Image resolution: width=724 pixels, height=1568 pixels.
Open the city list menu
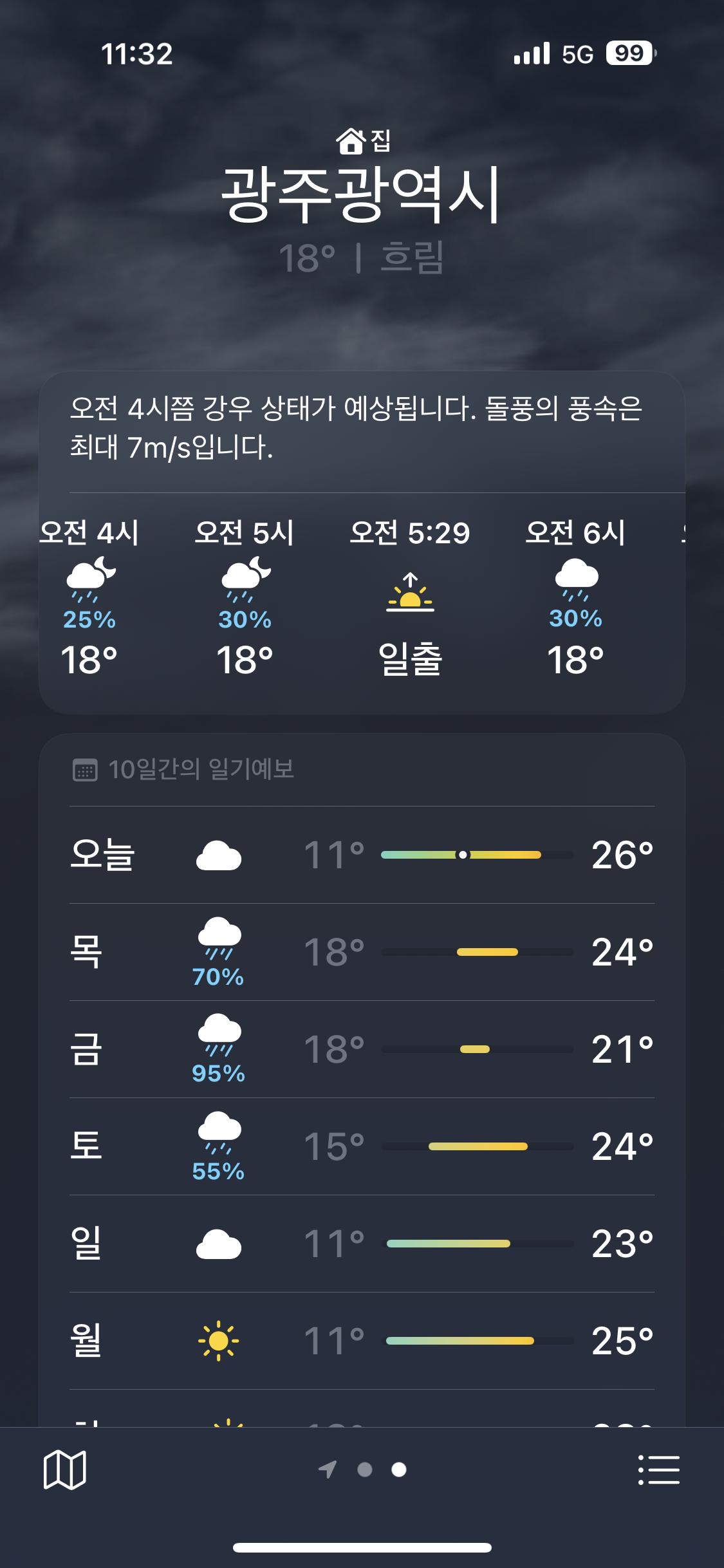658,1470
